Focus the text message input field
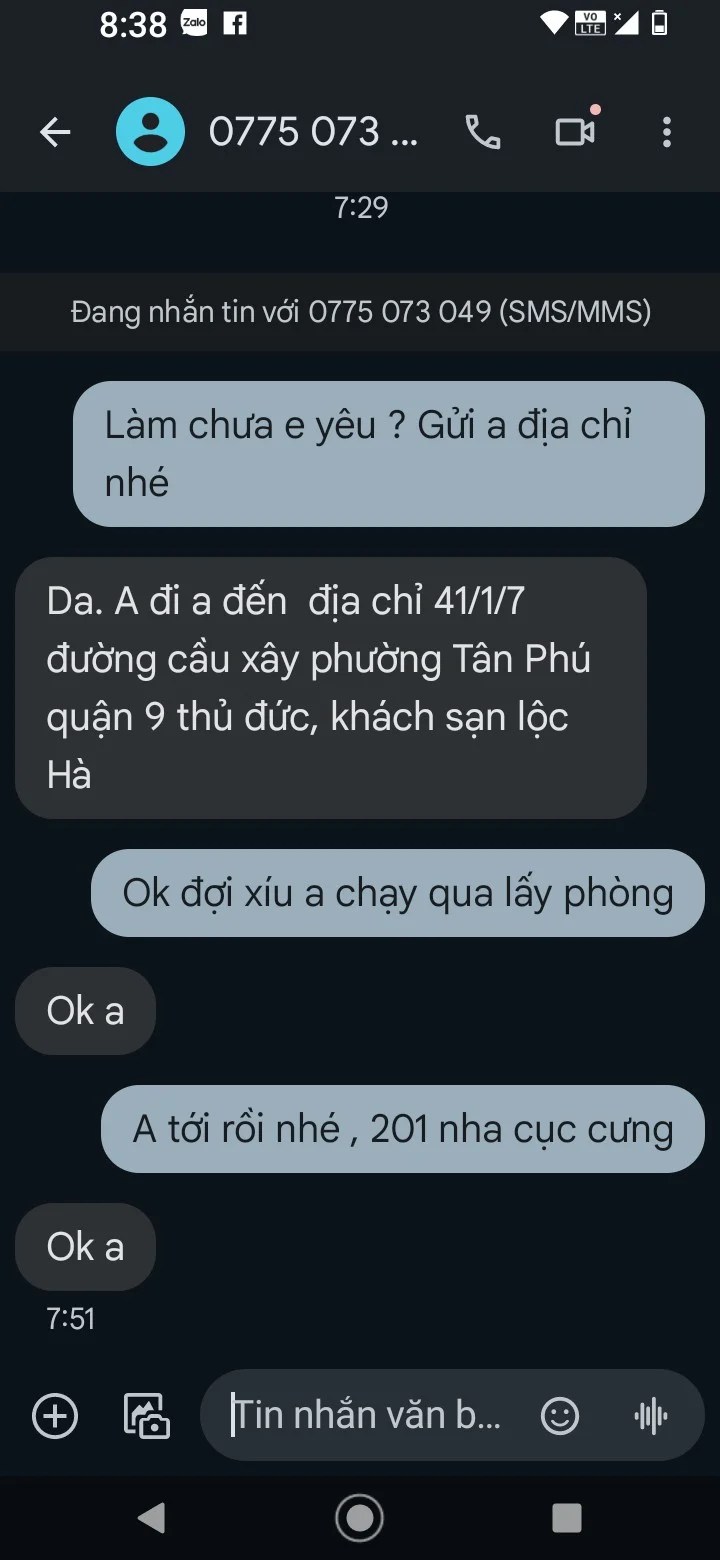 (x=370, y=1416)
